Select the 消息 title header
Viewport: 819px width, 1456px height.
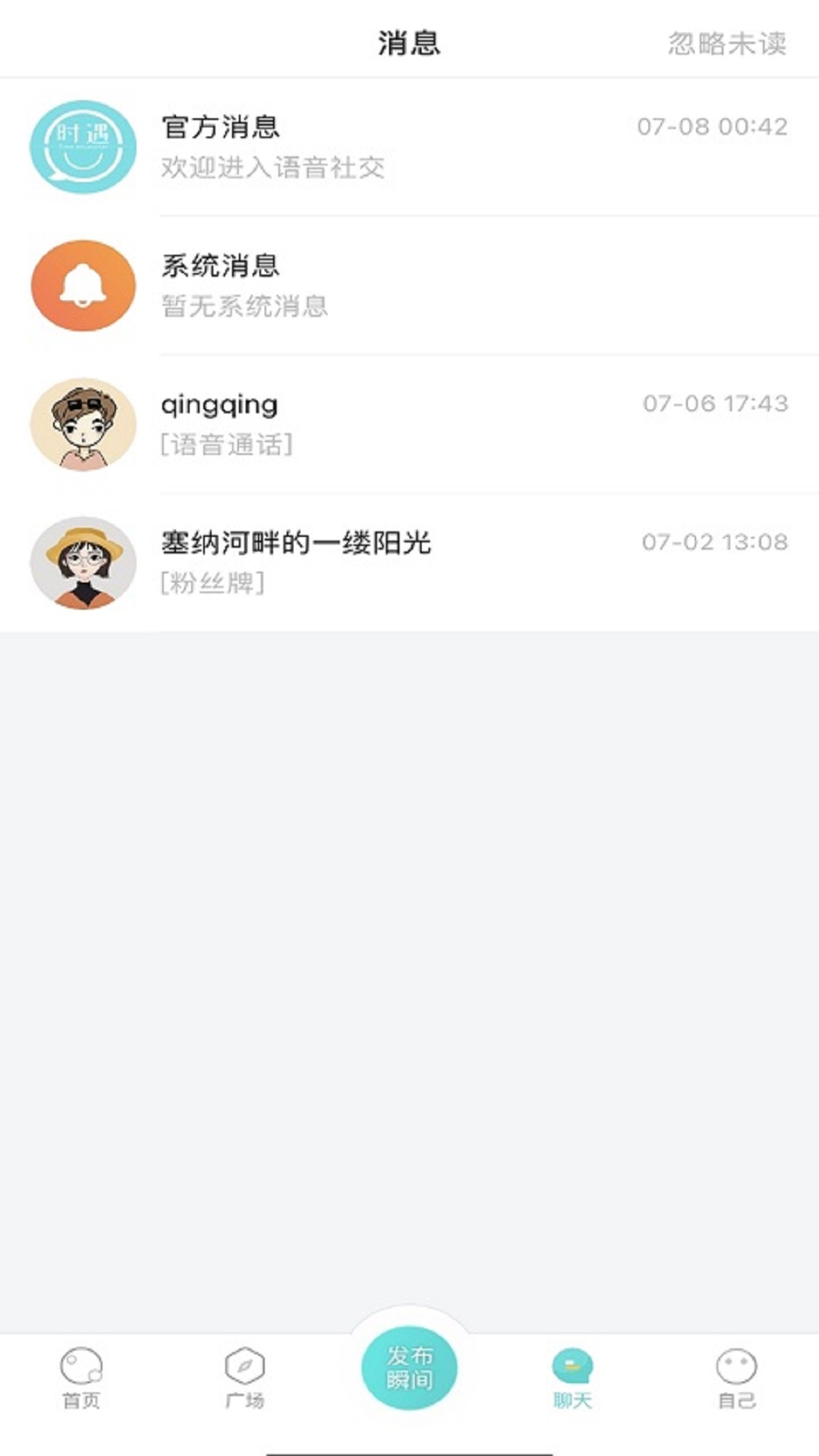[409, 43]
